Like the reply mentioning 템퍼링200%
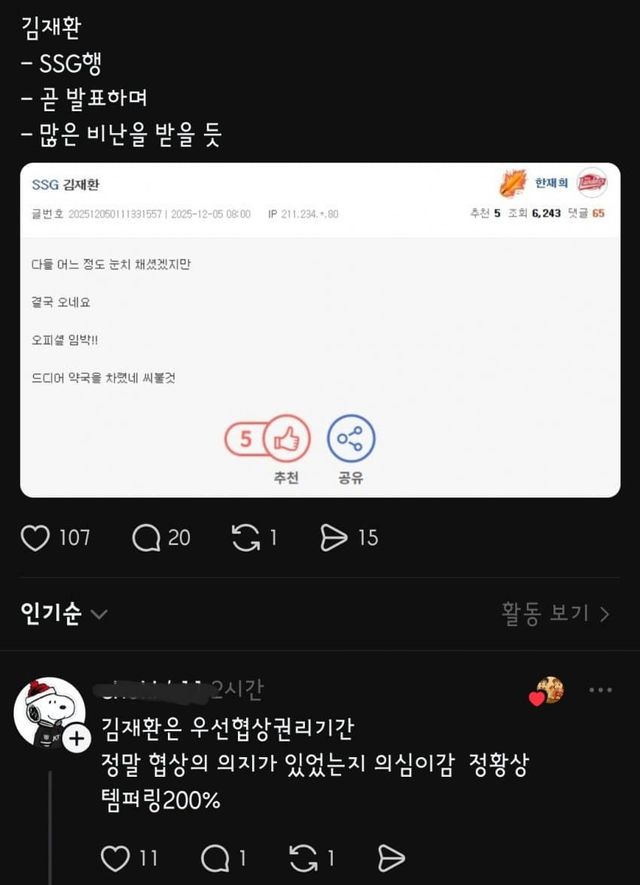640x885 pixels. (116, 857)
